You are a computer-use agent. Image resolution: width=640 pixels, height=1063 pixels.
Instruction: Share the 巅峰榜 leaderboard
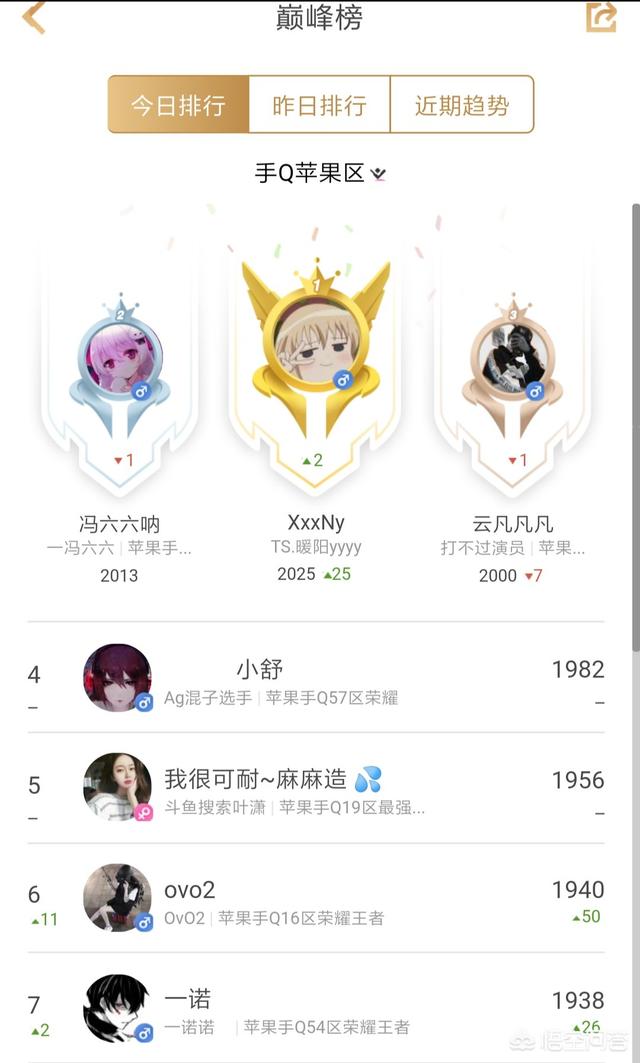coord(601,17)
